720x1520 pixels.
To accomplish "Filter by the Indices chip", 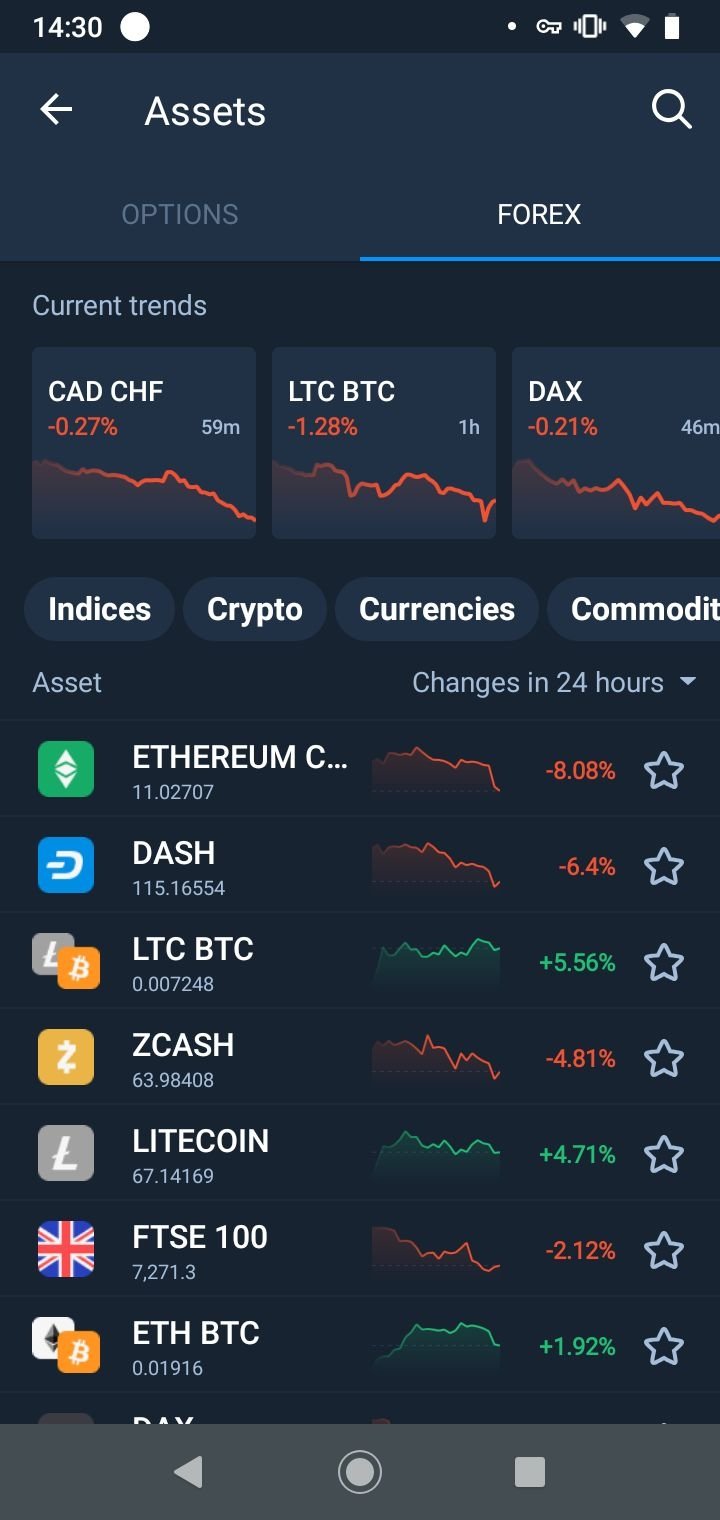I will (99, 609).
